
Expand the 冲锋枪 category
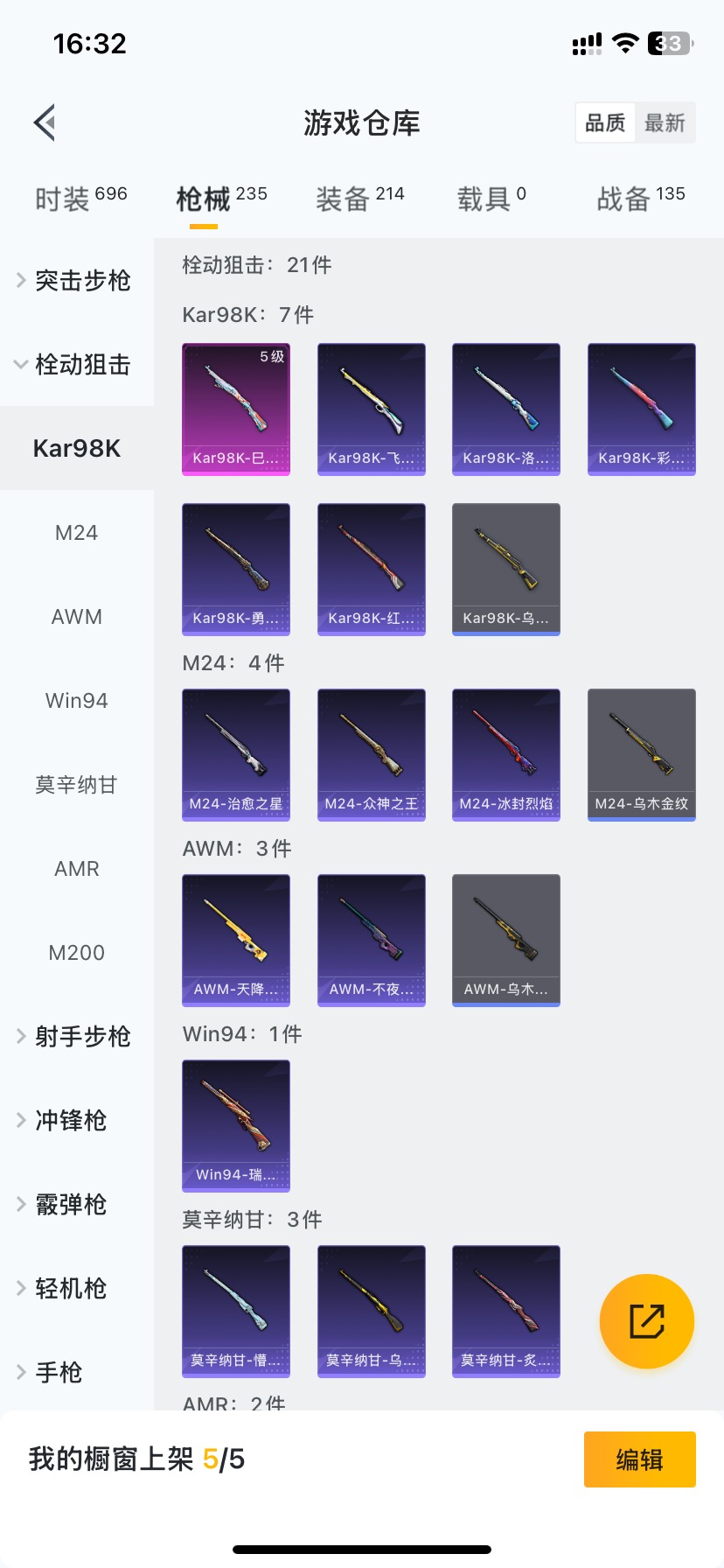tap(70, 1120)
